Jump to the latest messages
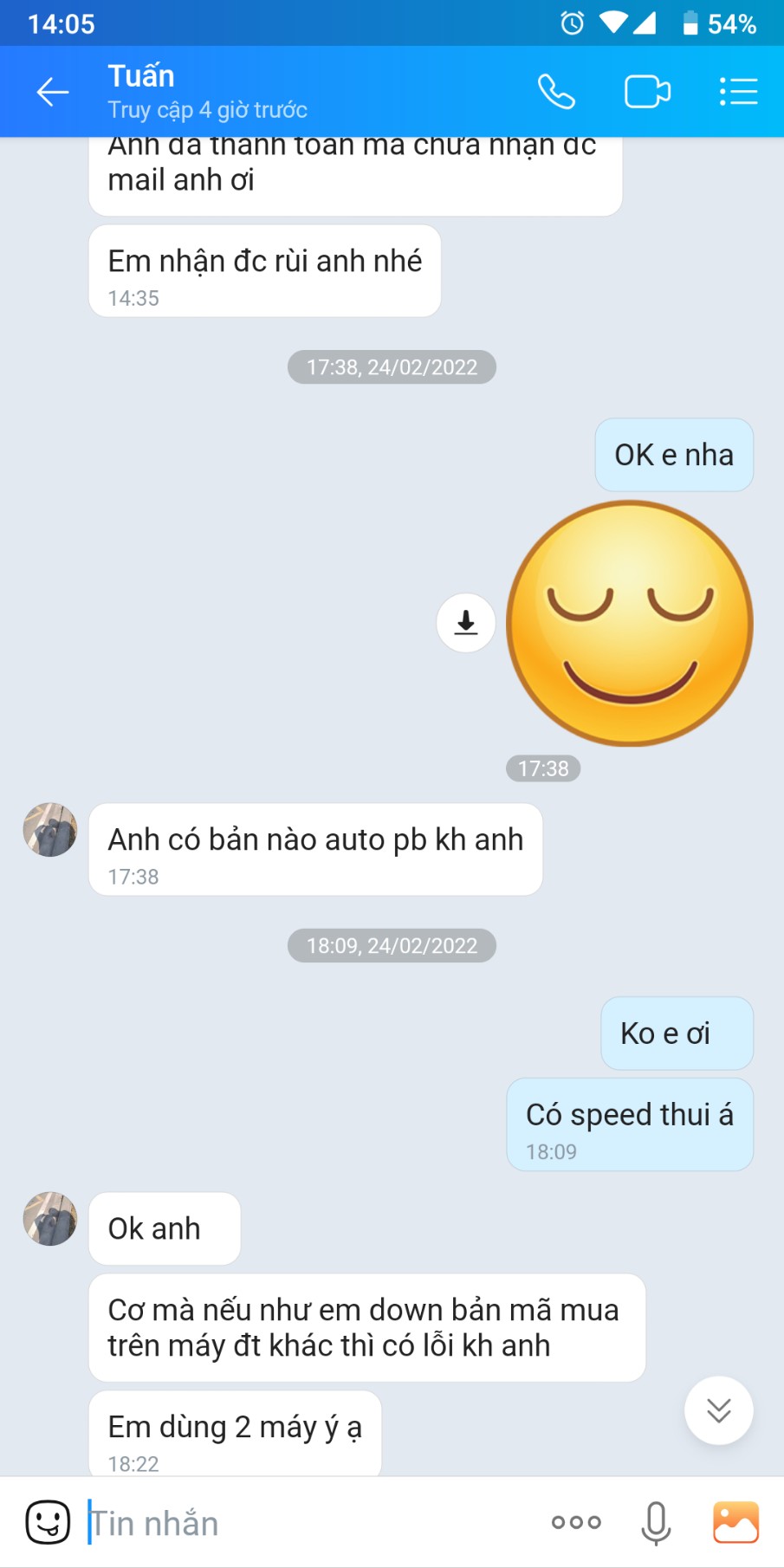Image resolution: width=784 pixels, height=1568 pixels. [718, 1410]
